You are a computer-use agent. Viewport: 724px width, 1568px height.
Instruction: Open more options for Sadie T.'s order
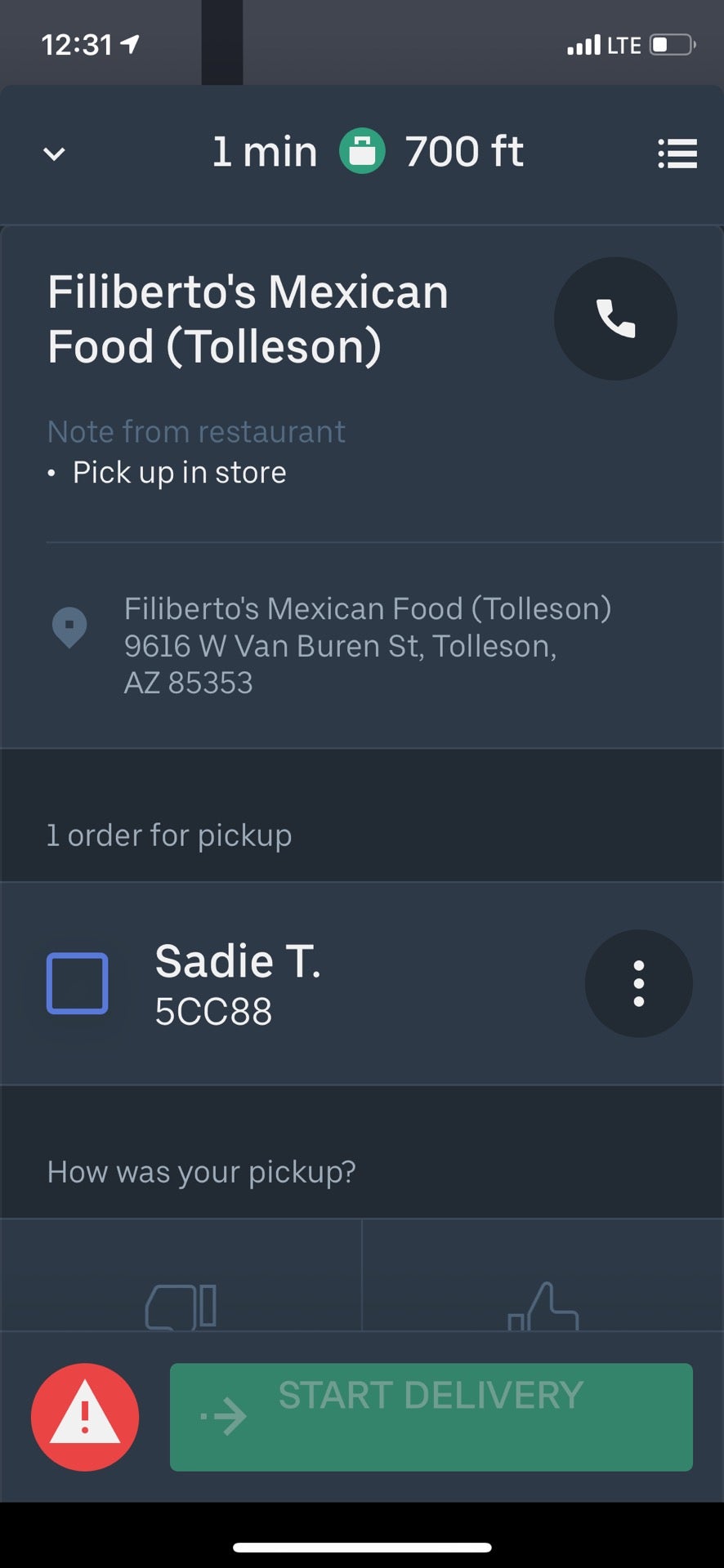638,983
